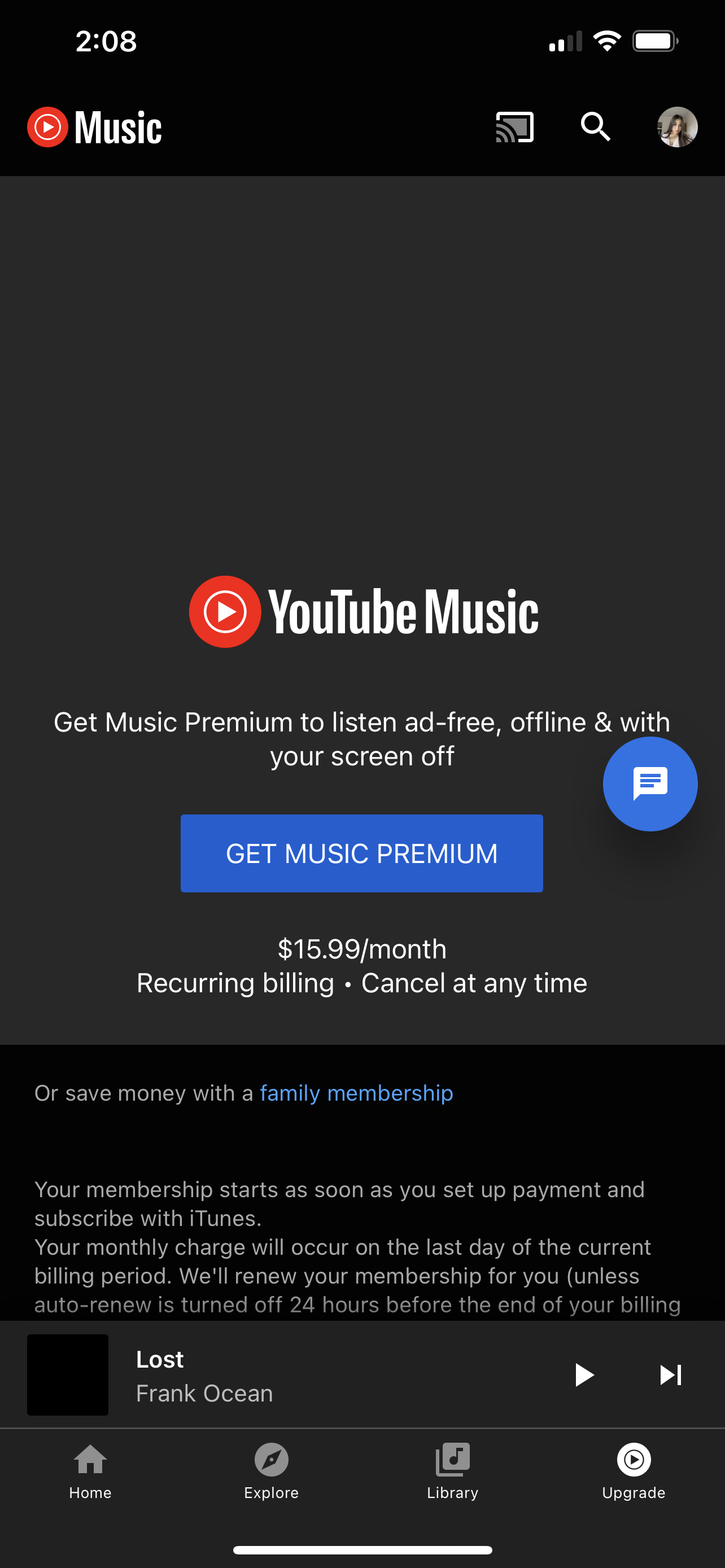Viewport: 725px width, 1568px height.
Task: Open the cast to device icon
Action: pyautogui.click(x=515, y=127)
